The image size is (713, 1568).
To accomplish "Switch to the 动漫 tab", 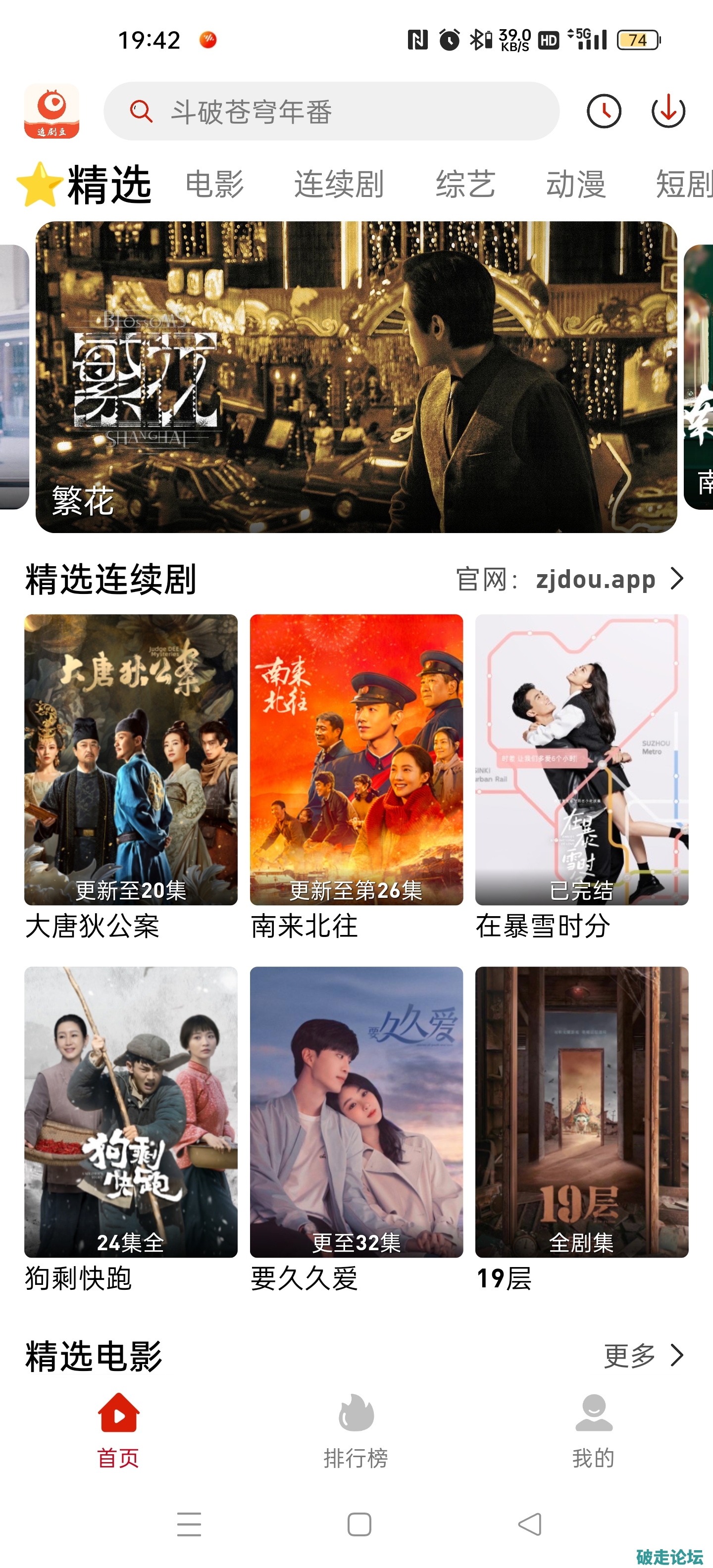I will (x=575, y=185).
